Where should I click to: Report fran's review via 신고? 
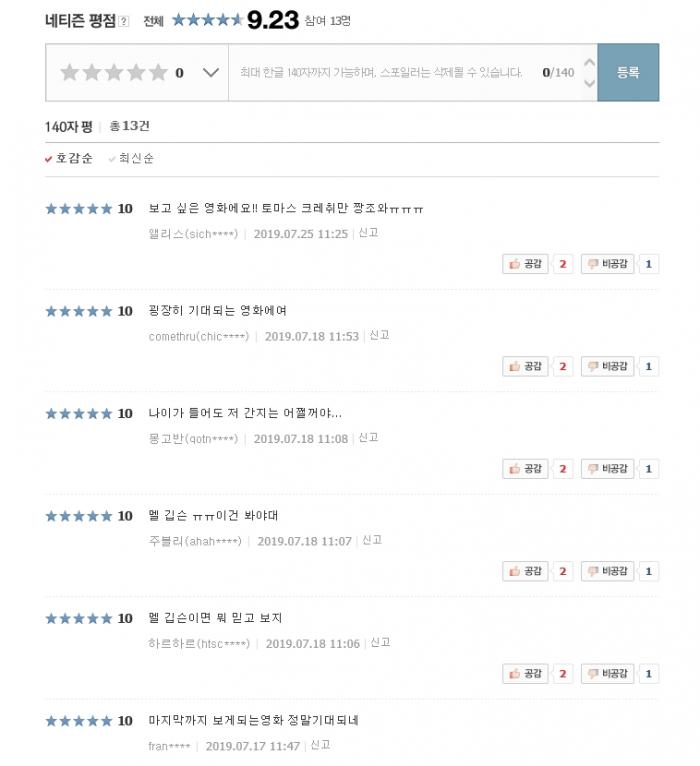pyautogui.click(x=320, y=745)
